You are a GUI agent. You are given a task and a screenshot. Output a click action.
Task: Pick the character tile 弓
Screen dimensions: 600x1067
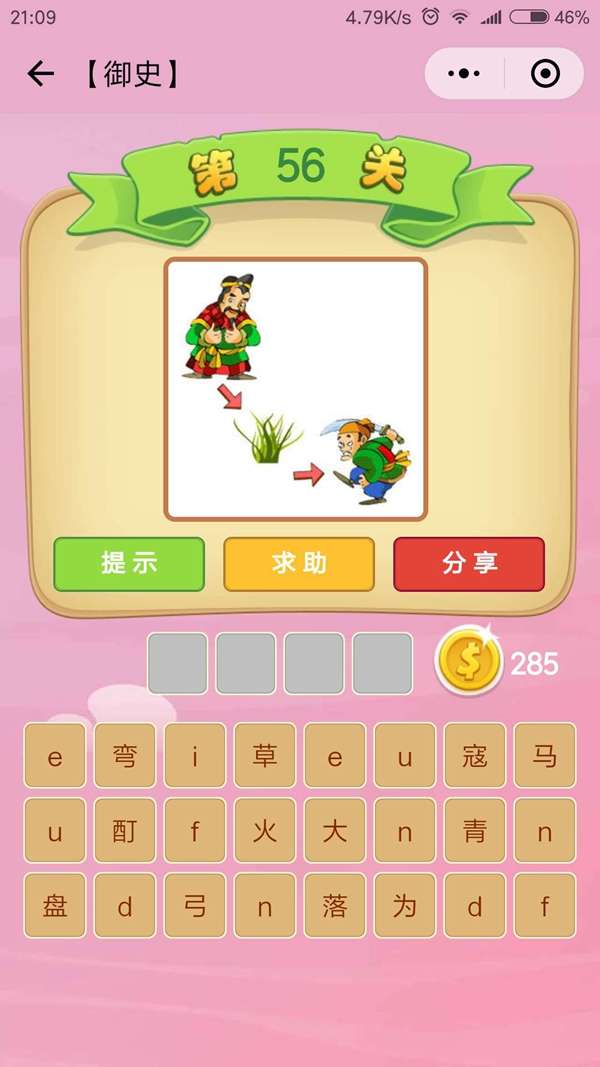pyautogui.click(x=195, y=905)
